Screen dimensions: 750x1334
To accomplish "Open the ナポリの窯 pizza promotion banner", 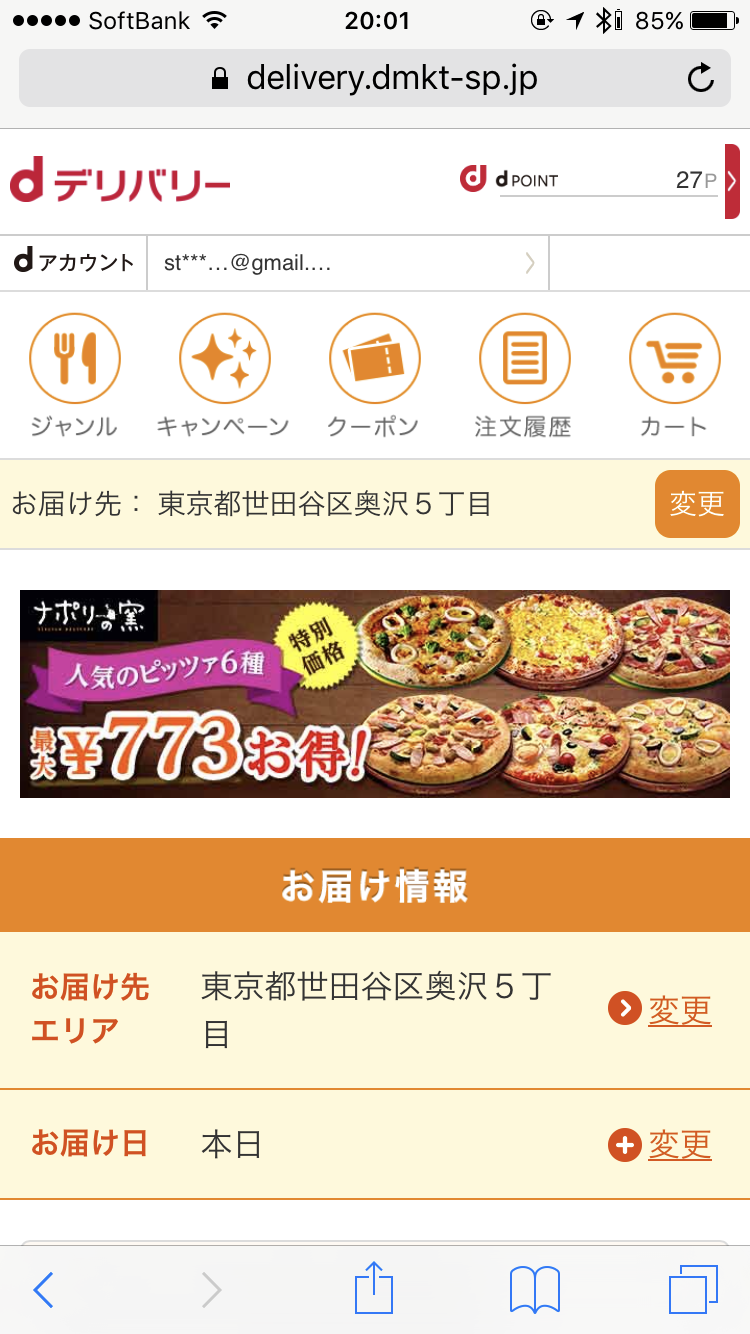I will coord(375,693).
